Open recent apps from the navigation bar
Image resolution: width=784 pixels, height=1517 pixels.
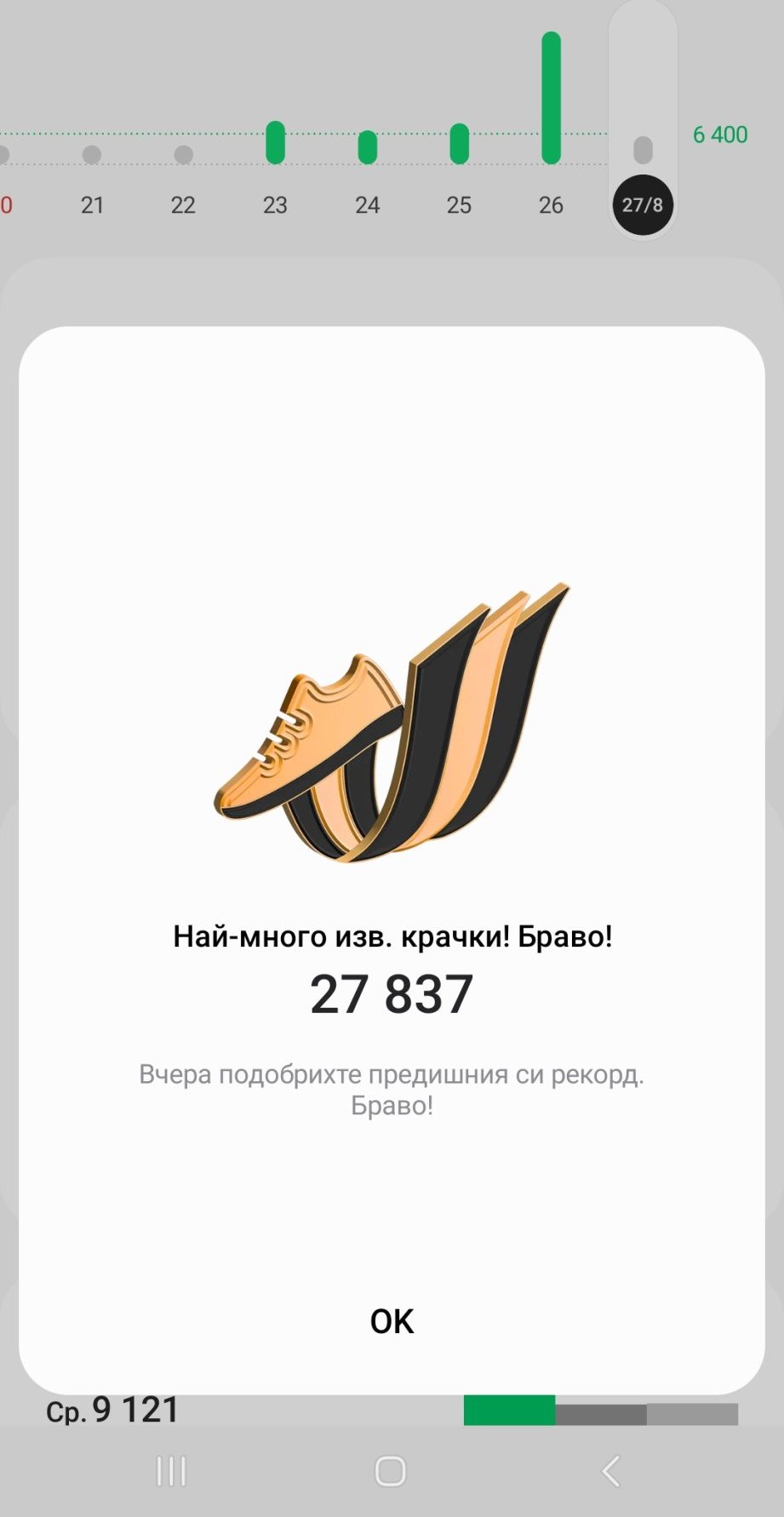point(171,1471)
